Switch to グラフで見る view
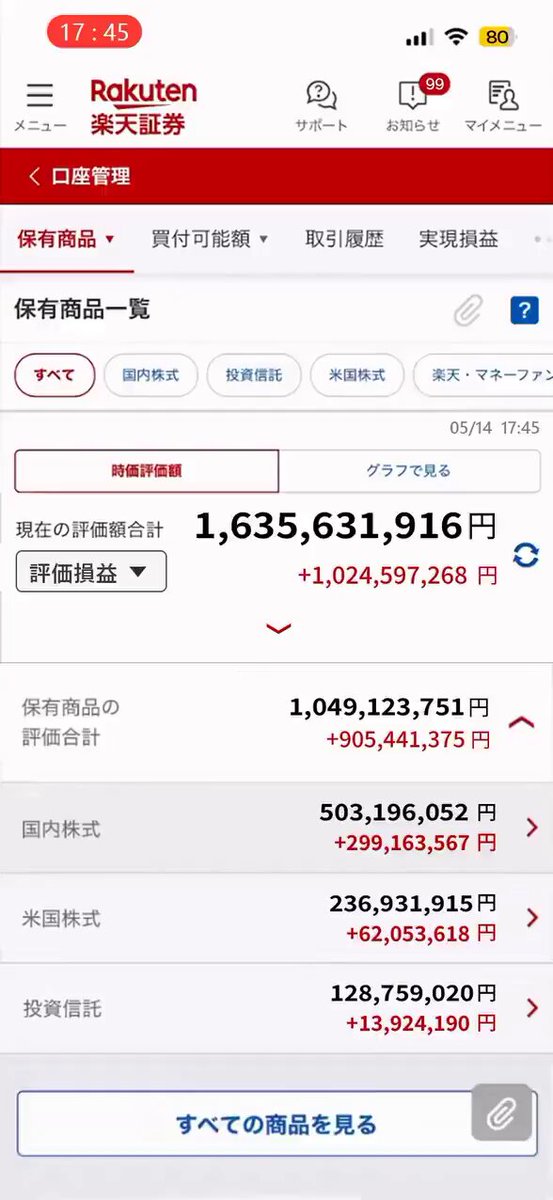 click(408, 471)
